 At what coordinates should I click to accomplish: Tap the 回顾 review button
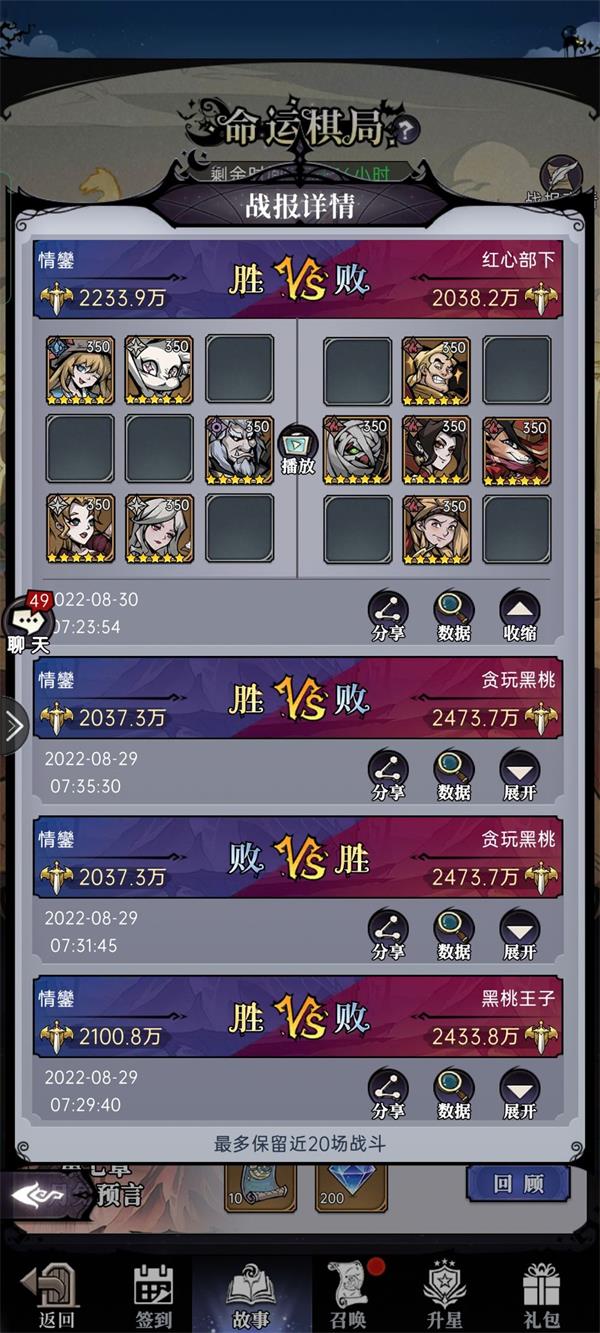[x=517, y=1184]
